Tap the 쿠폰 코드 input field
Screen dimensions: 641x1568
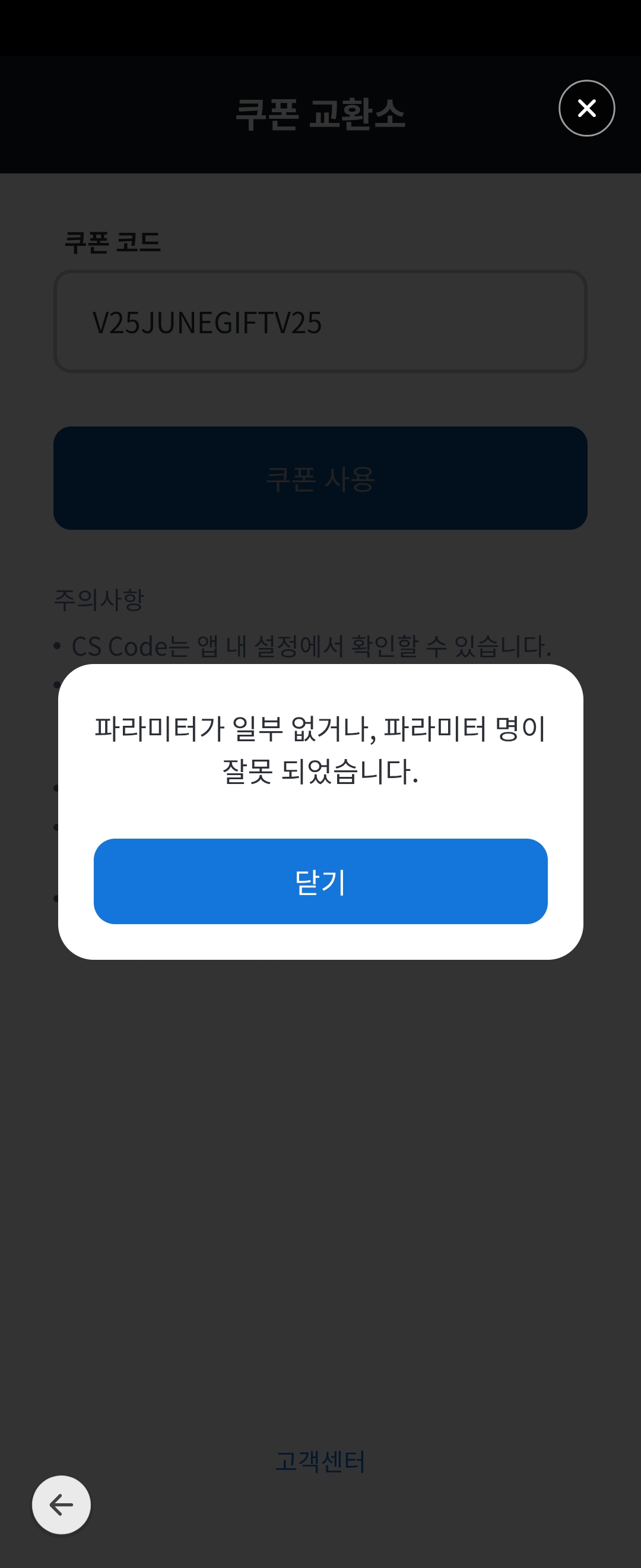coord(320,322)
